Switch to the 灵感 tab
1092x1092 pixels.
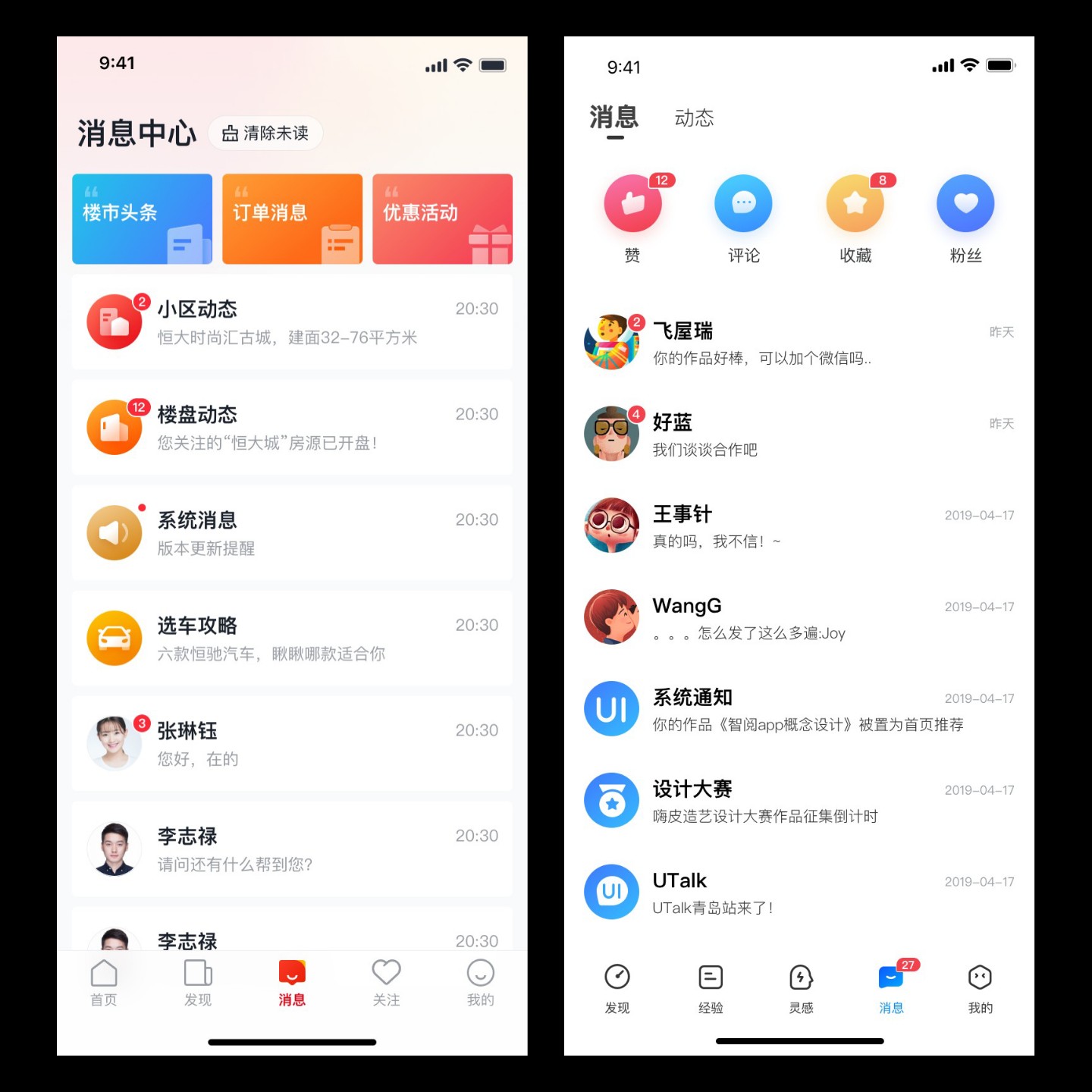pos(801,988)
